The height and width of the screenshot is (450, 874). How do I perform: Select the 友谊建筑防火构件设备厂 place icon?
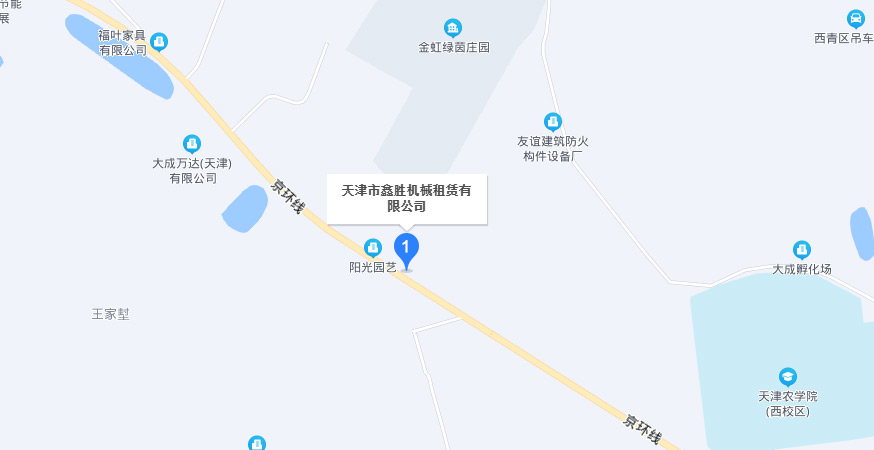point(552,122)
